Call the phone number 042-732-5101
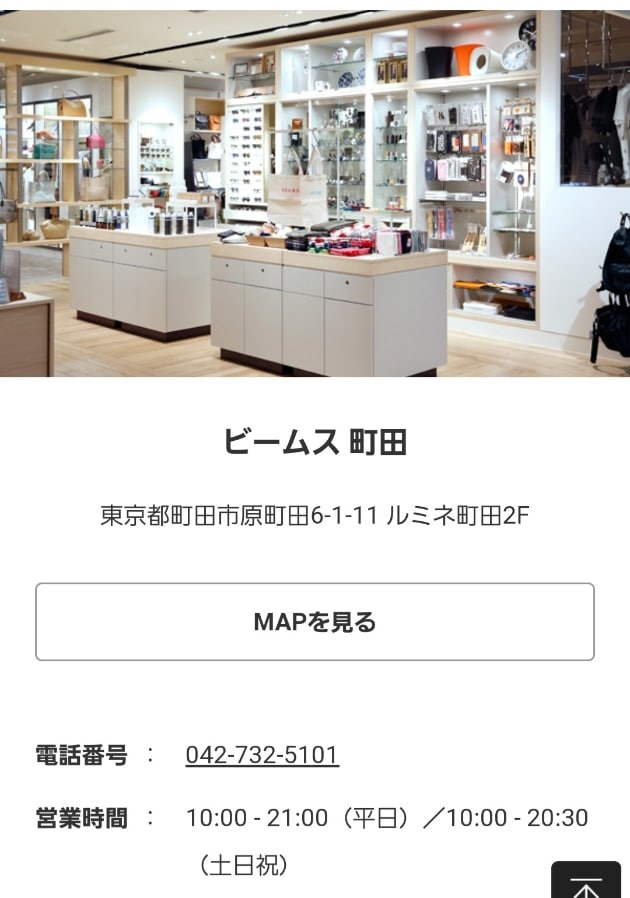 [x=262, y=755]
